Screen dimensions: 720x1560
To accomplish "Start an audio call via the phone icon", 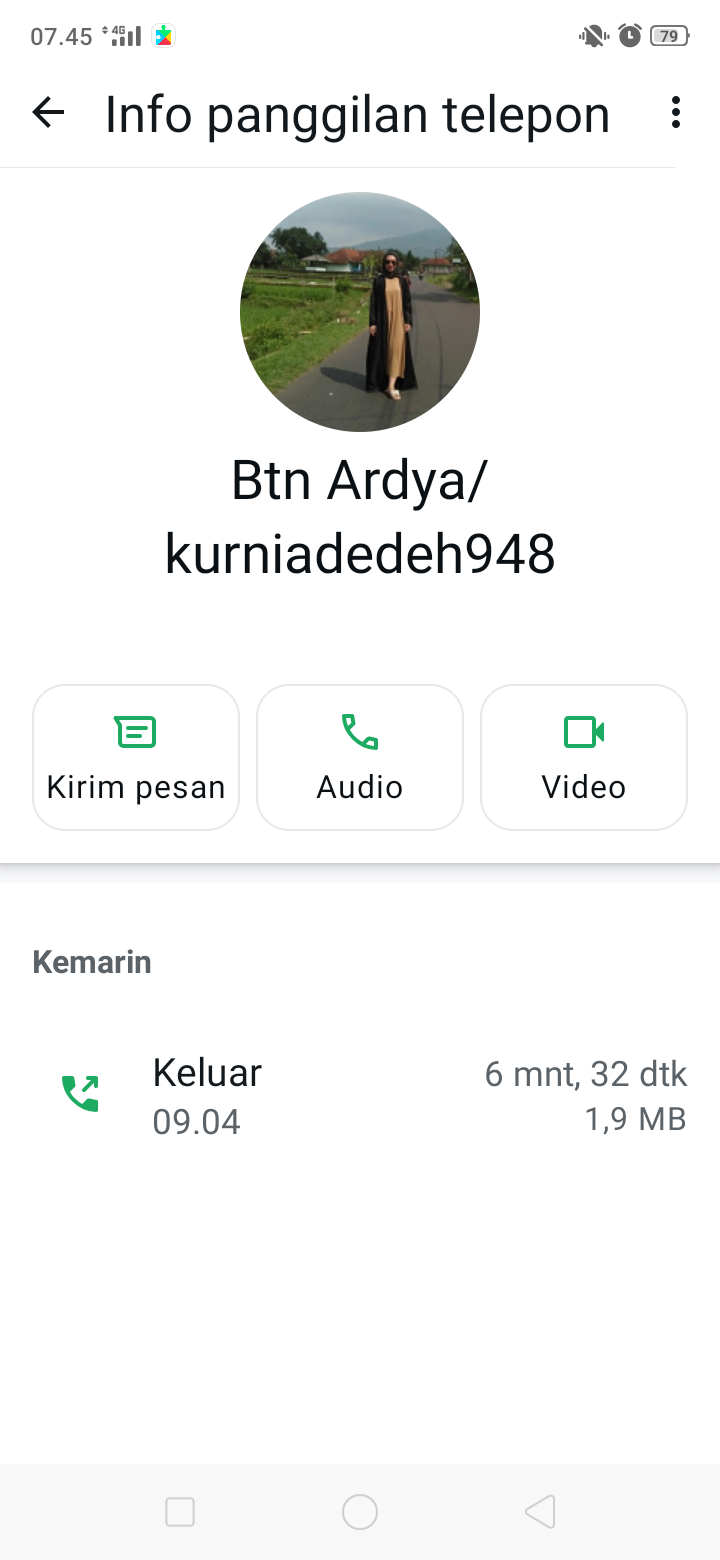I will 360,731.
